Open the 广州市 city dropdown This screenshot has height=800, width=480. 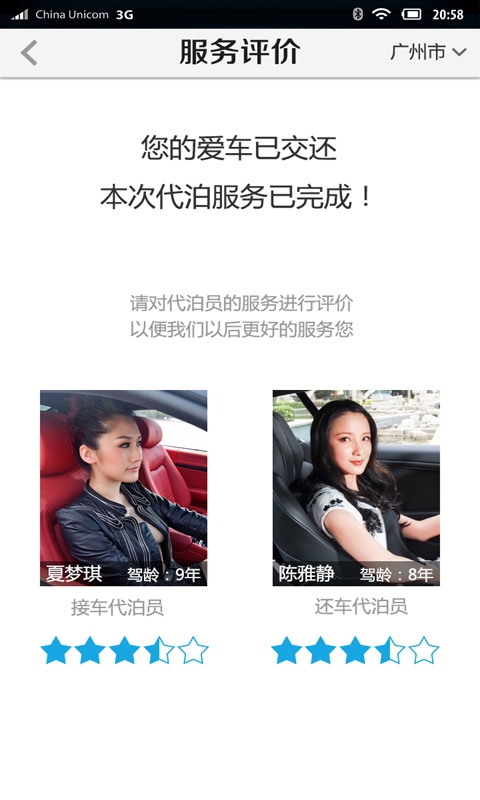(428, 52)
